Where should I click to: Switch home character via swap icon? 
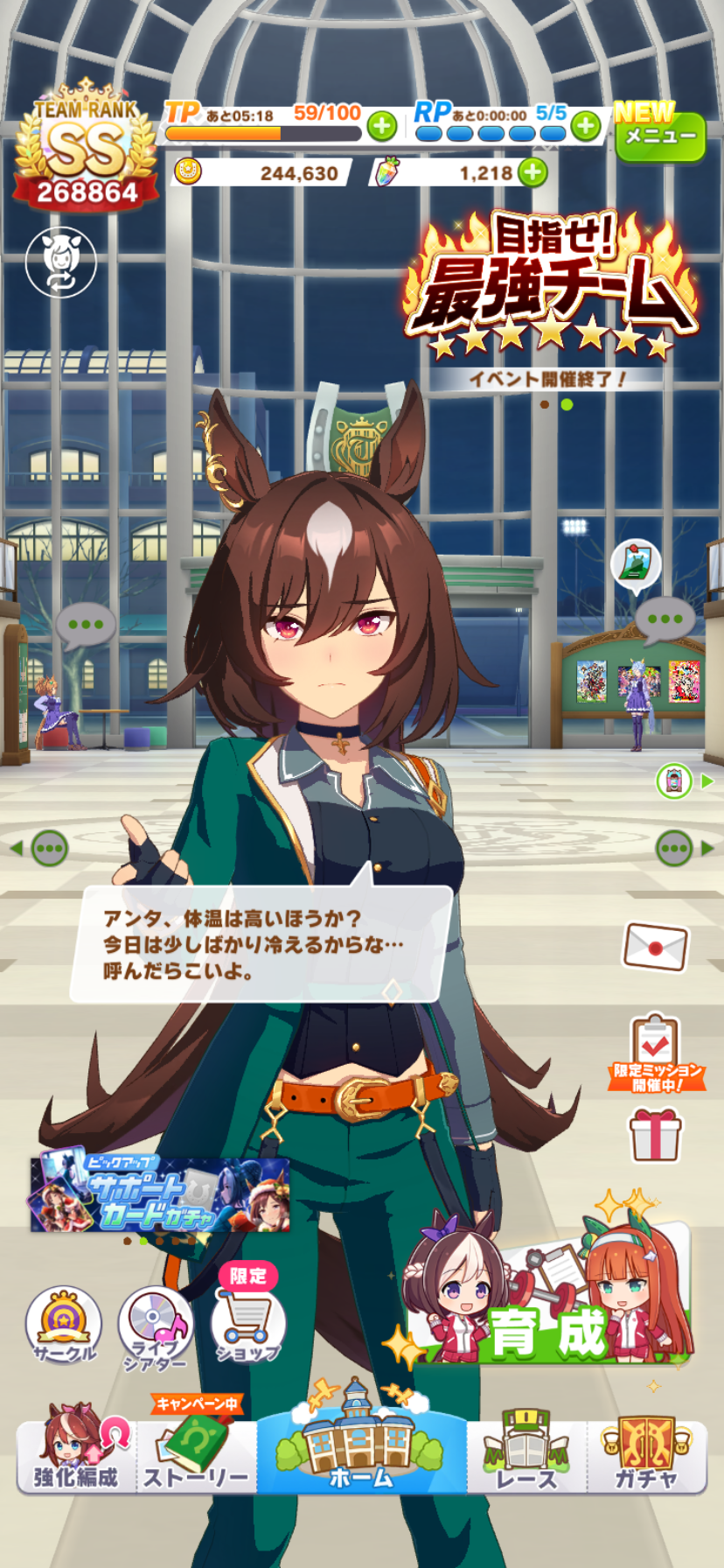[60, 262]
